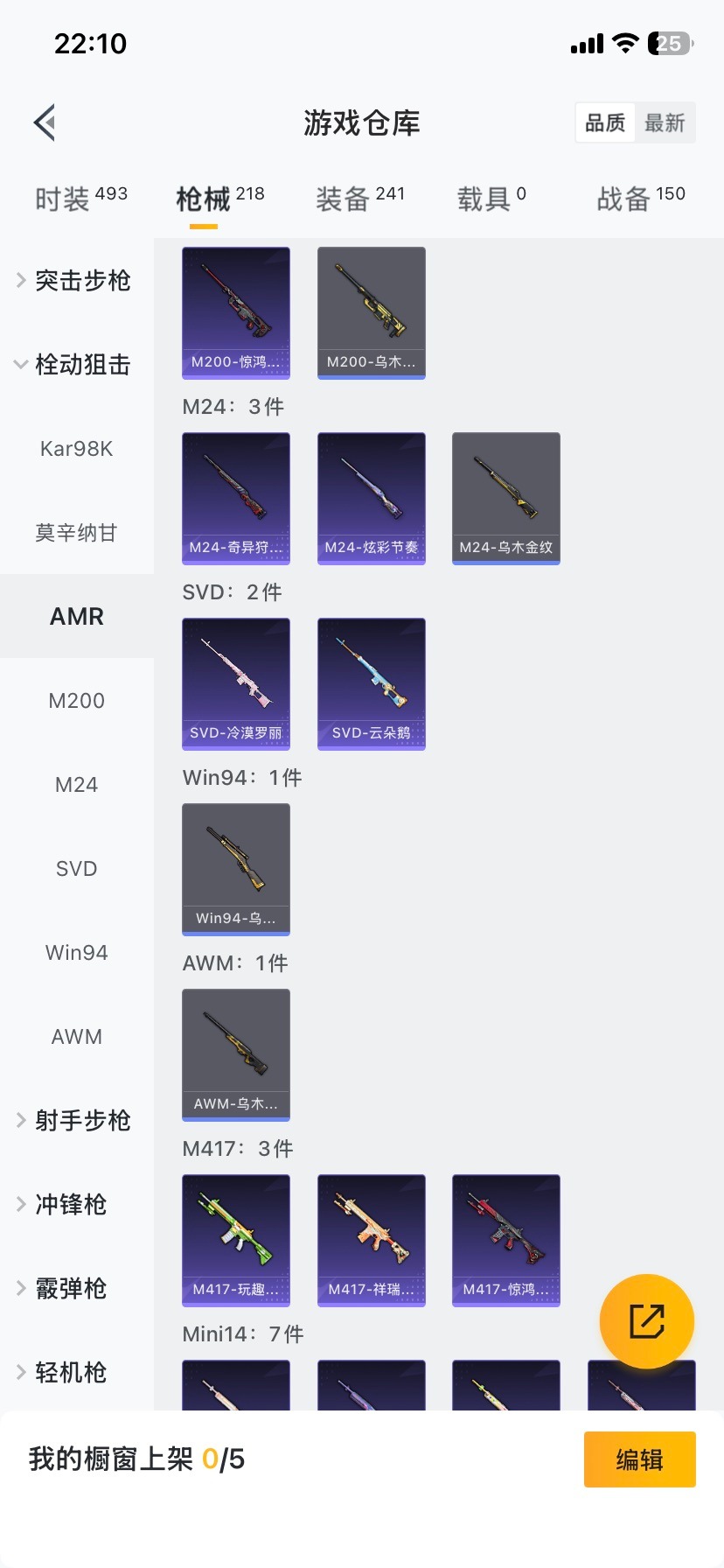The image size is (724, 1568).
Task: Tap the orange floating share button
Action: coord(647,1321)
